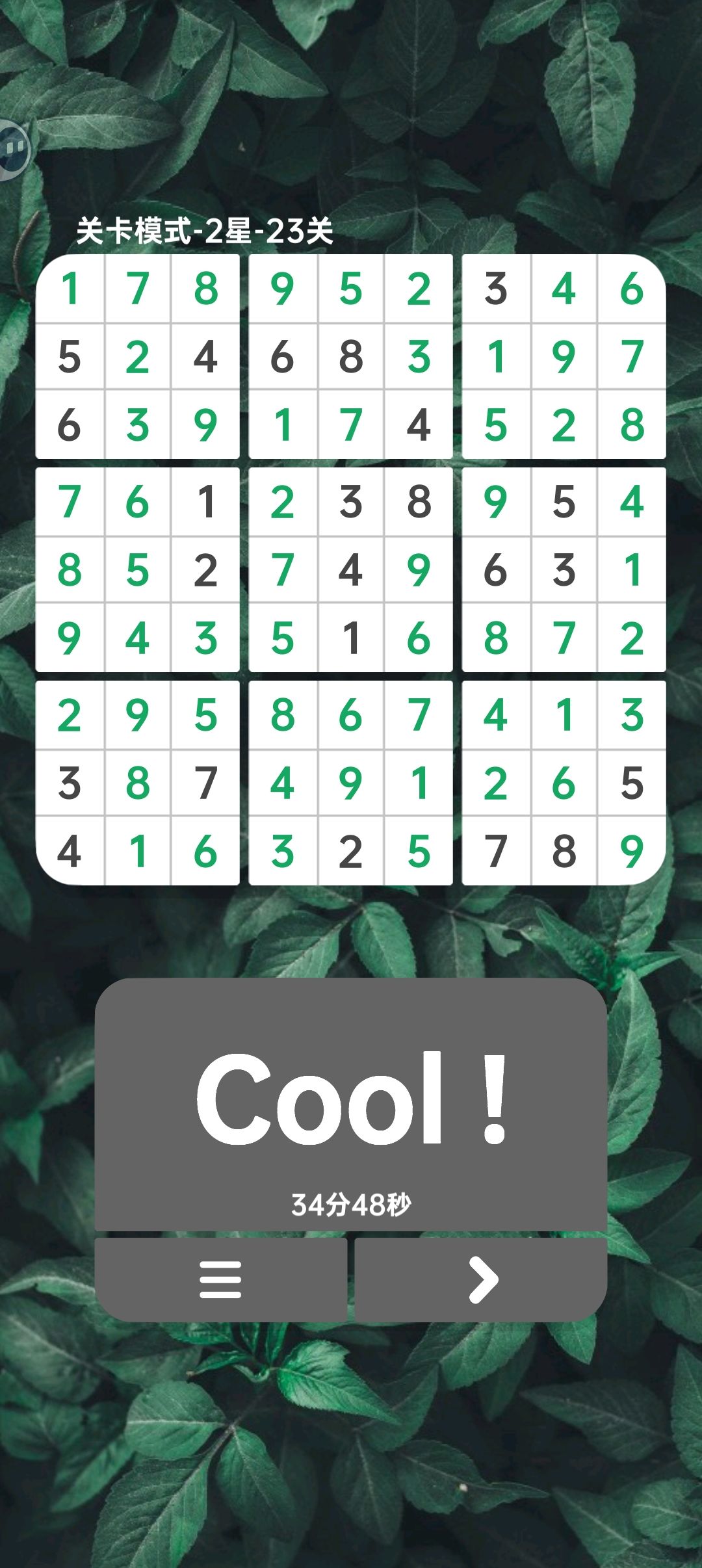The image size is (702, 1568).
Task: Open the menu list button
Action: point(221,1279)
